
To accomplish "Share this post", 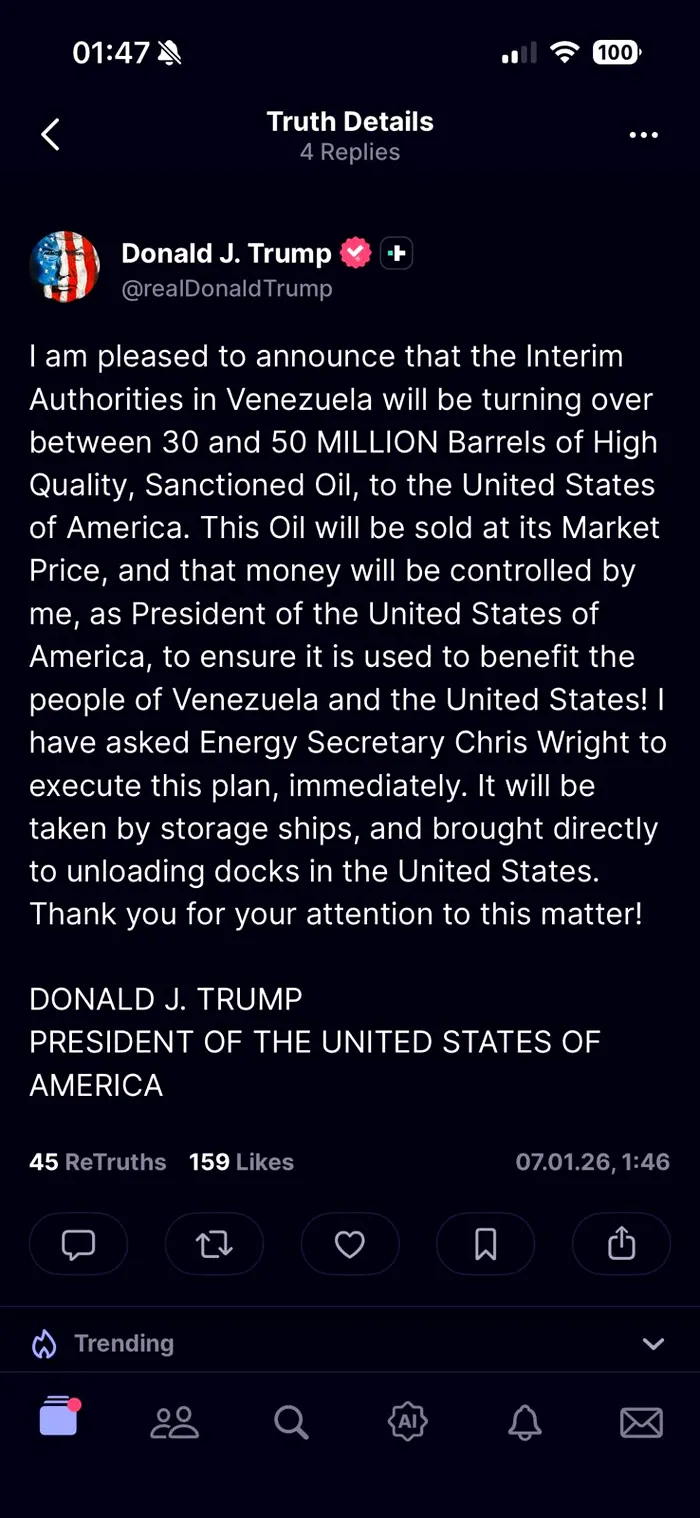I will tap(621, 1244).
